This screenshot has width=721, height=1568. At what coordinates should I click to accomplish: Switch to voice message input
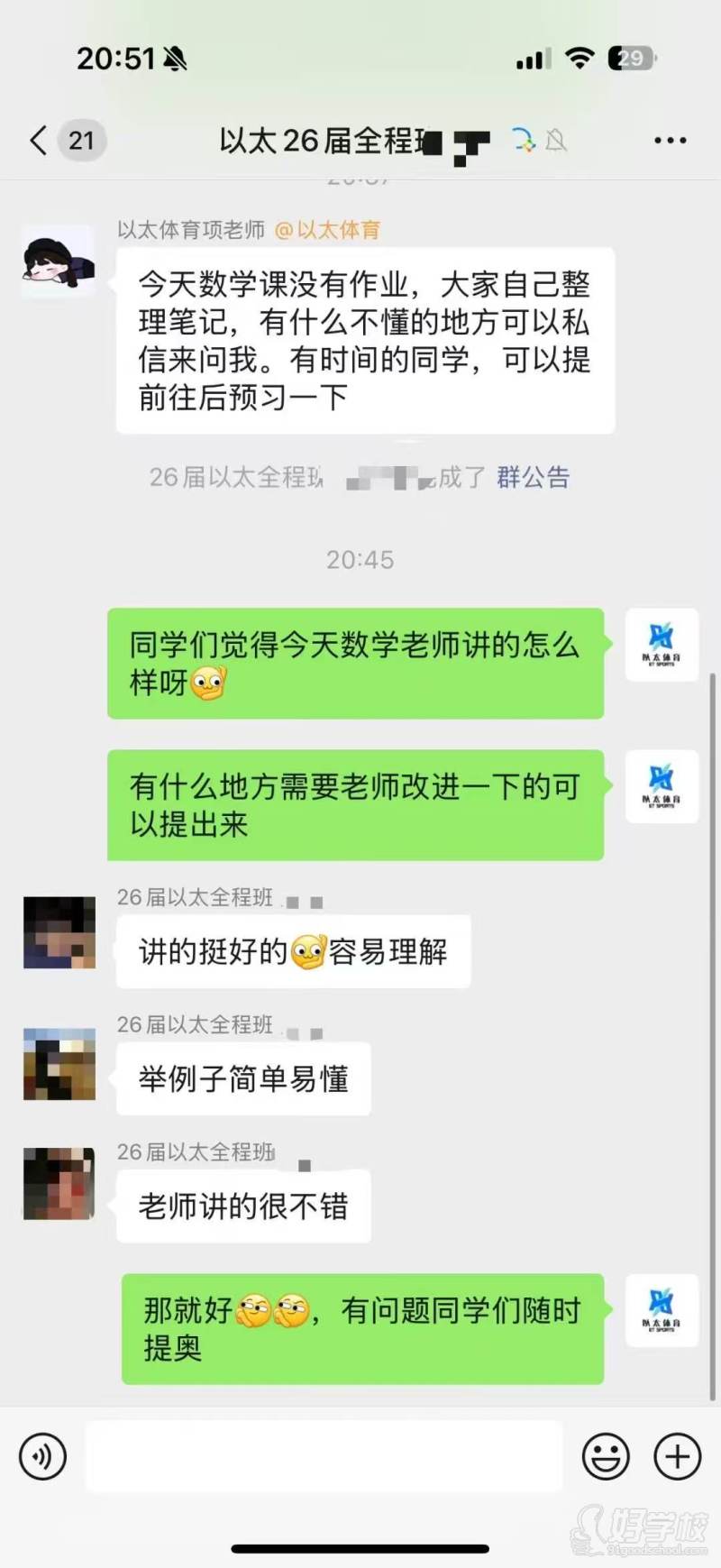[x=42, y=1455]
